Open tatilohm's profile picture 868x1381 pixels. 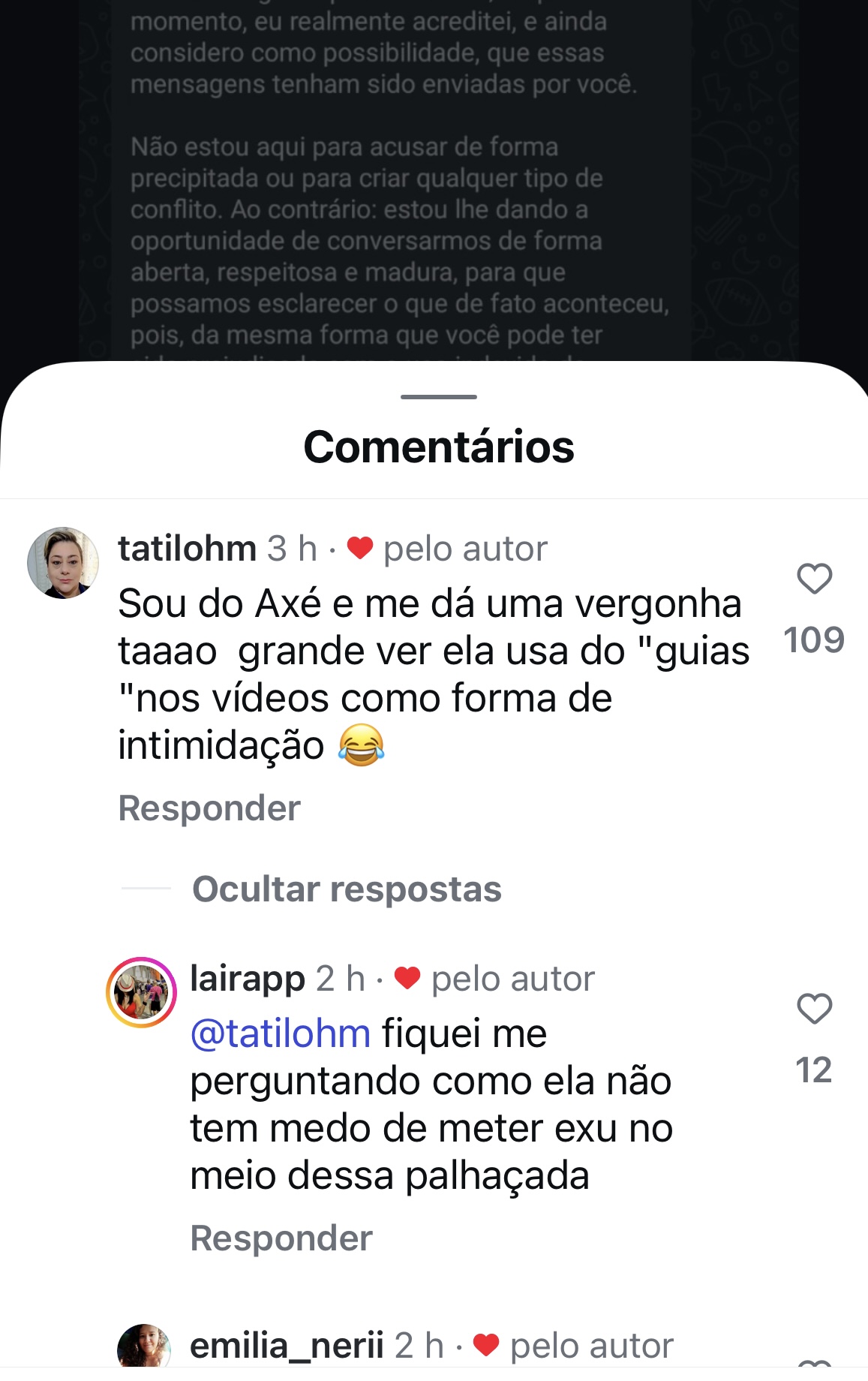tap(63, 563)
